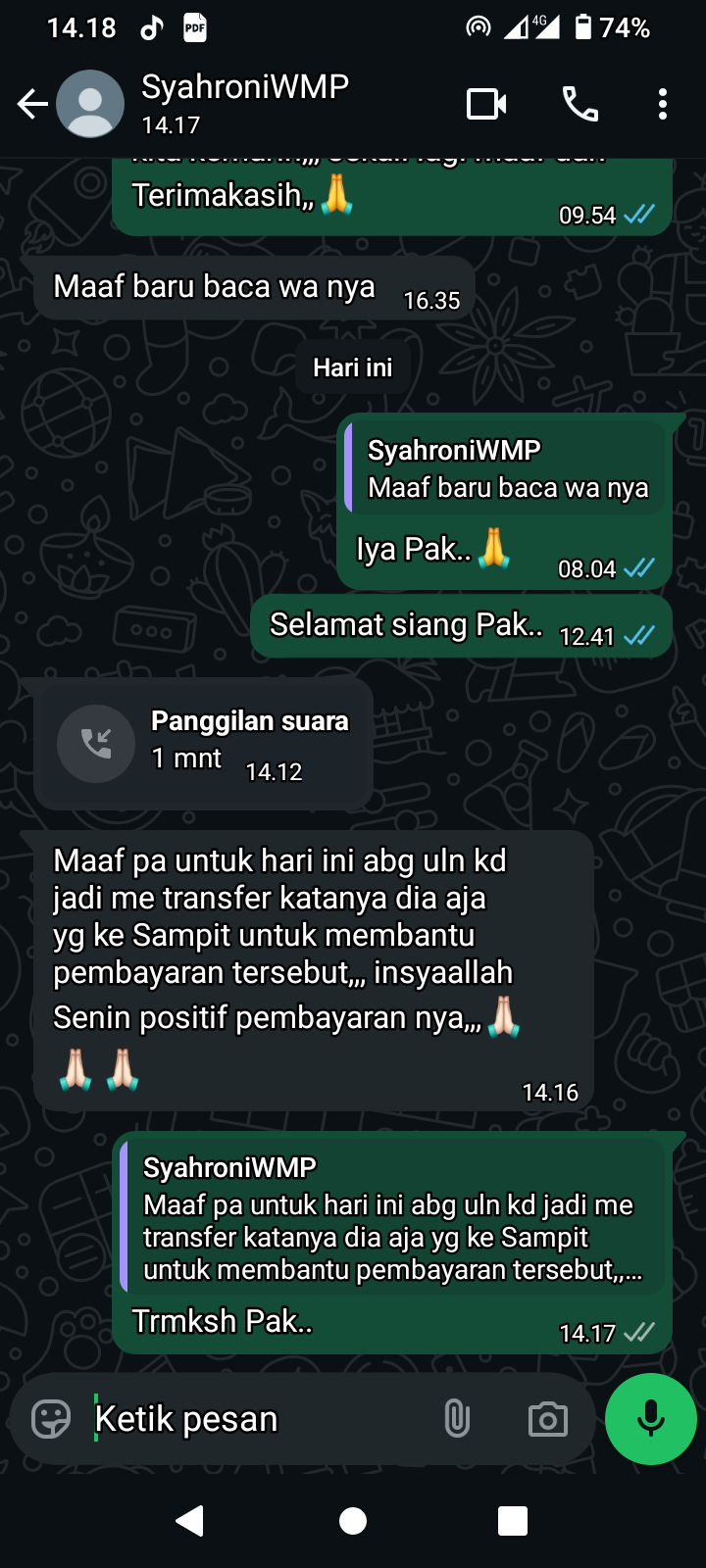Start a video call with SyahroniWMP
The height and width of the screenshot is (1568, 706).
(x=486, y=104)
